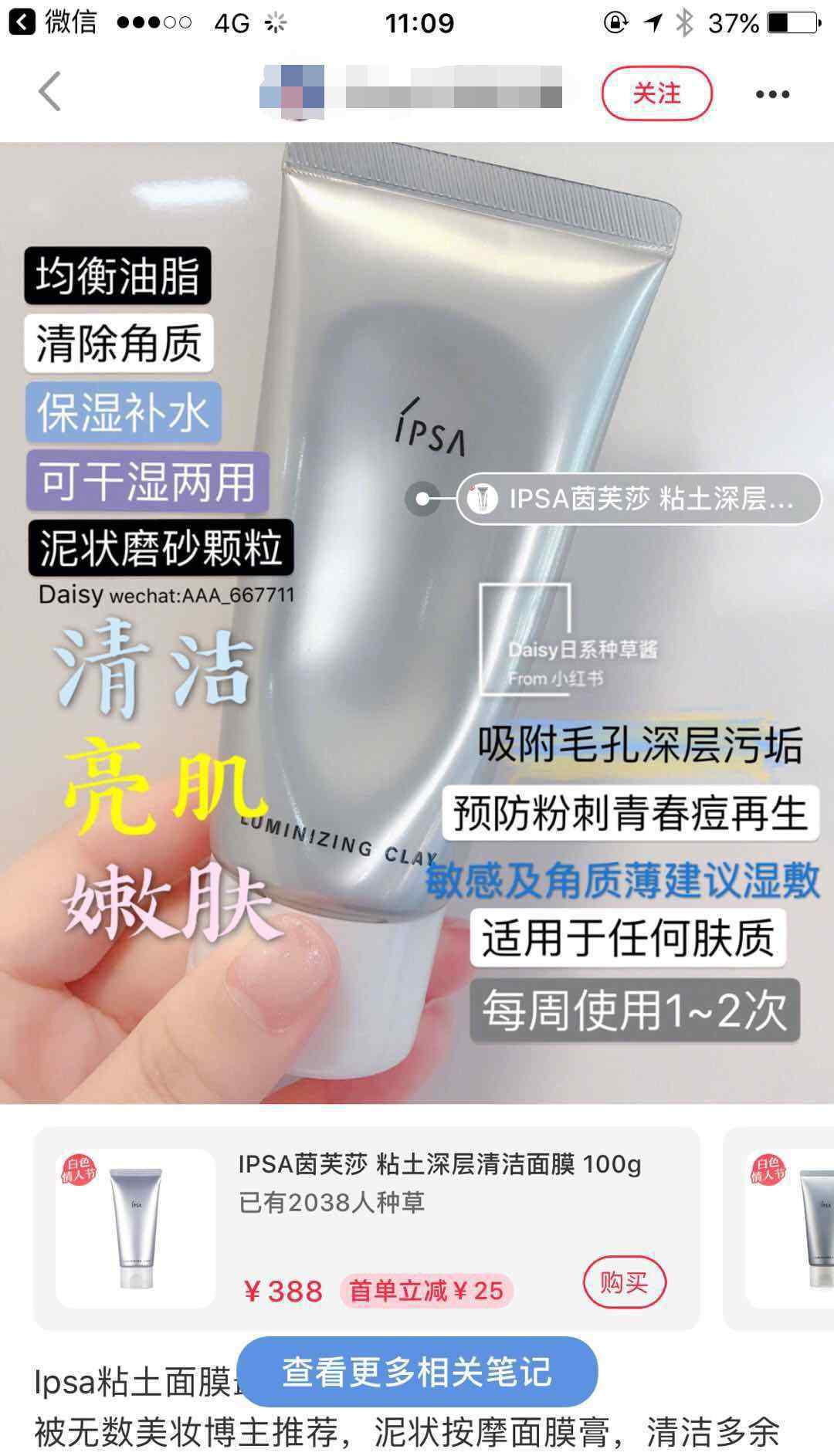Open the three-dot overflow menu
Screen dimensions: 834x1456
coord(772,94)
